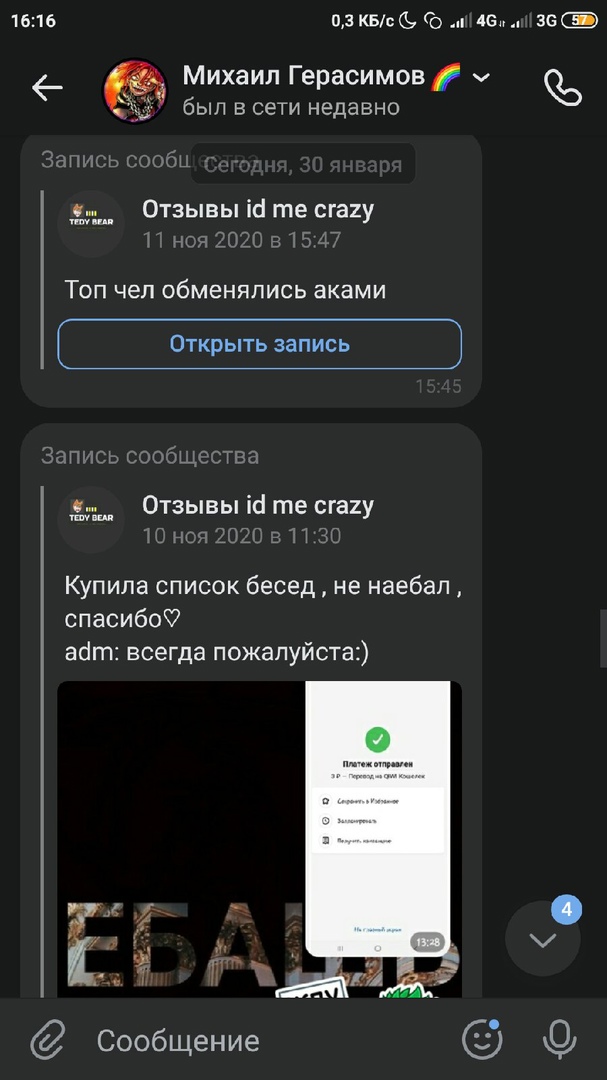Expand the chat header dropdown chevron

481,78
